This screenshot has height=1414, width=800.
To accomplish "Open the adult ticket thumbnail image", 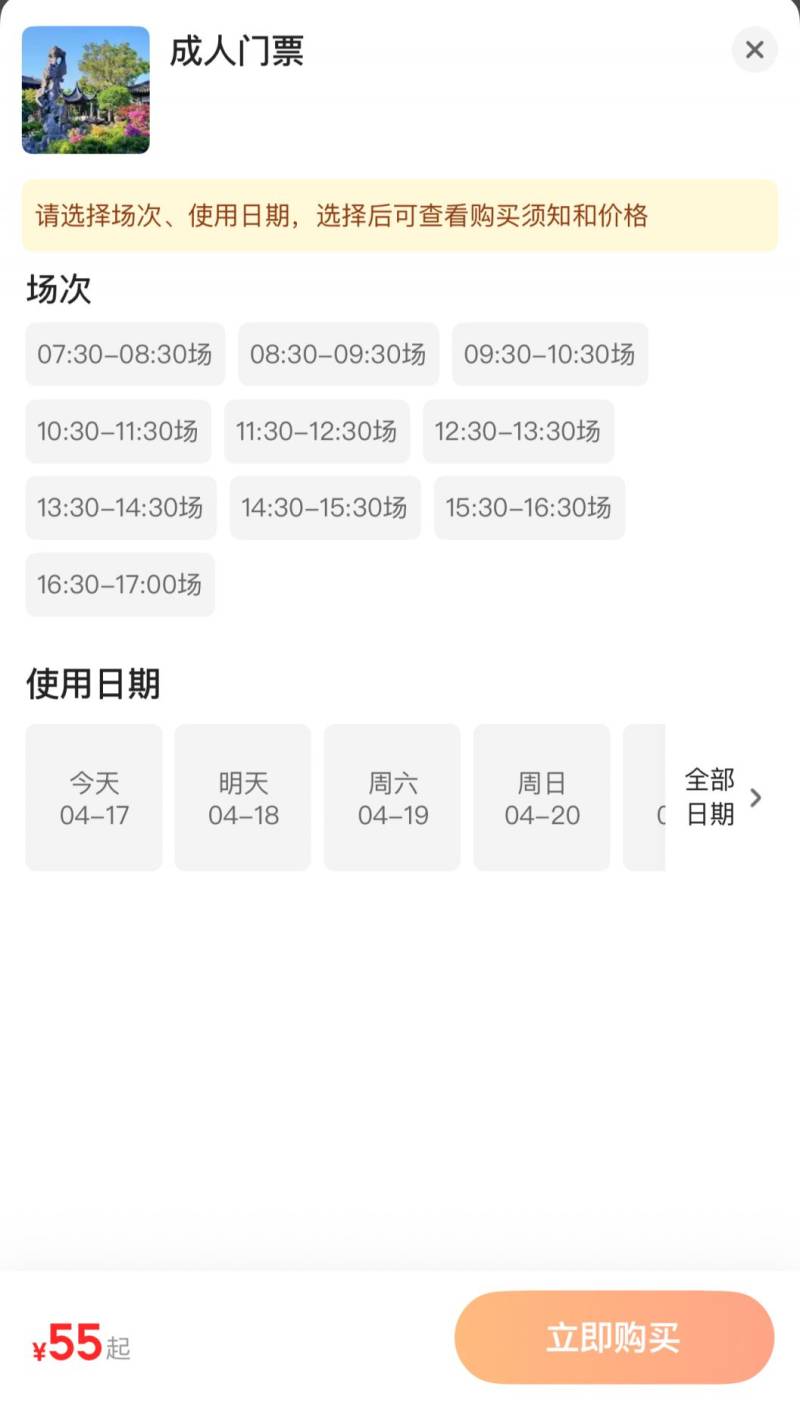I will (x=86, y=90).
